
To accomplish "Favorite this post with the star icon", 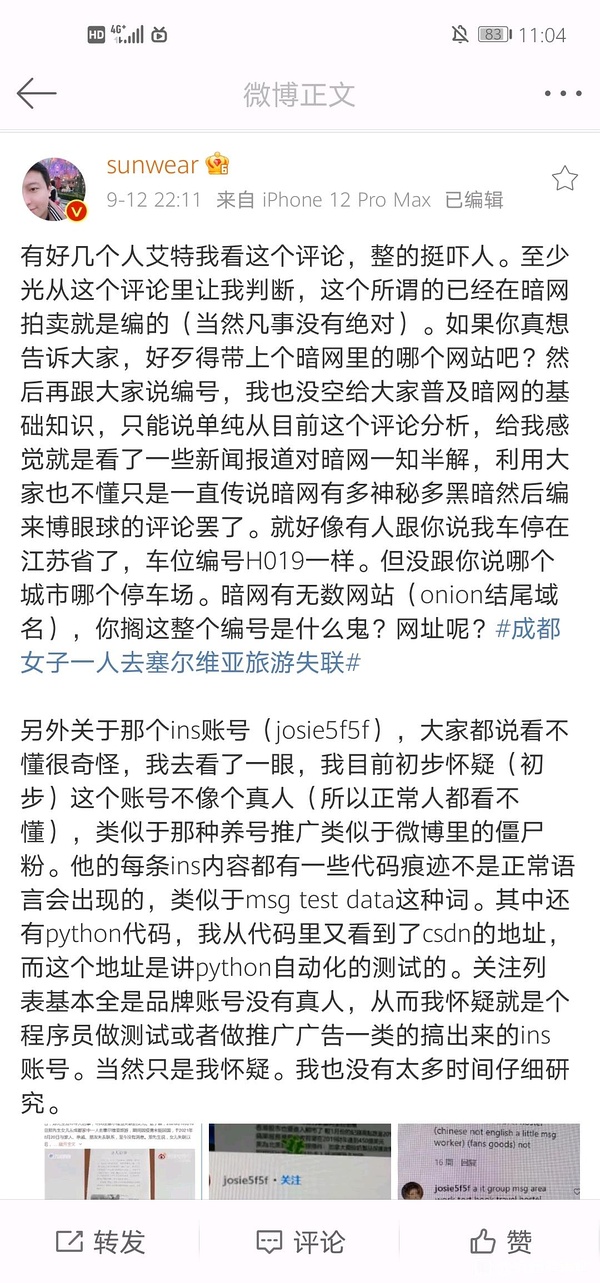I will (x=565, y=178).
